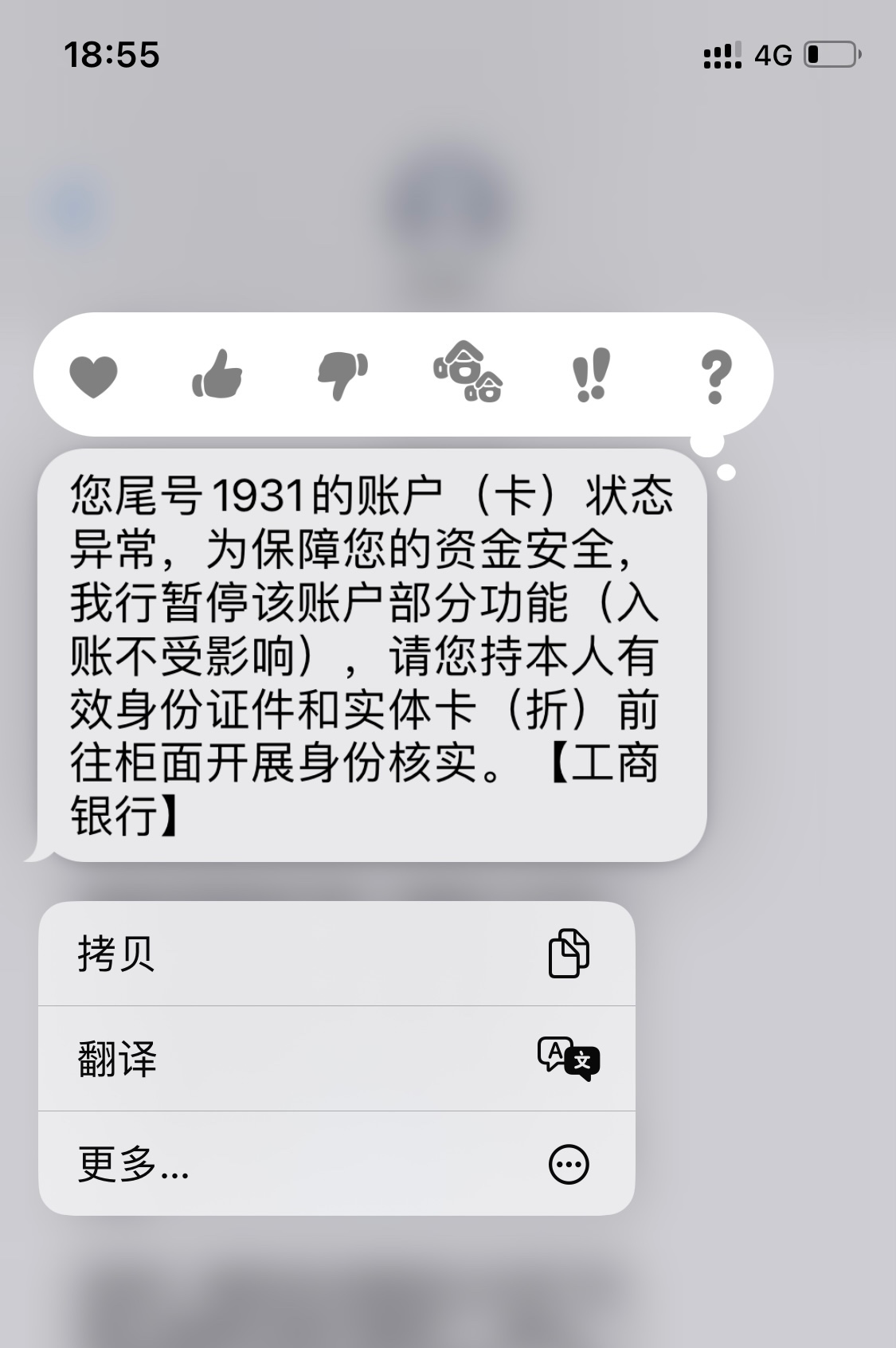React with the thumbs down tapback
896x1348 pixels.
(x=342, y=375)
